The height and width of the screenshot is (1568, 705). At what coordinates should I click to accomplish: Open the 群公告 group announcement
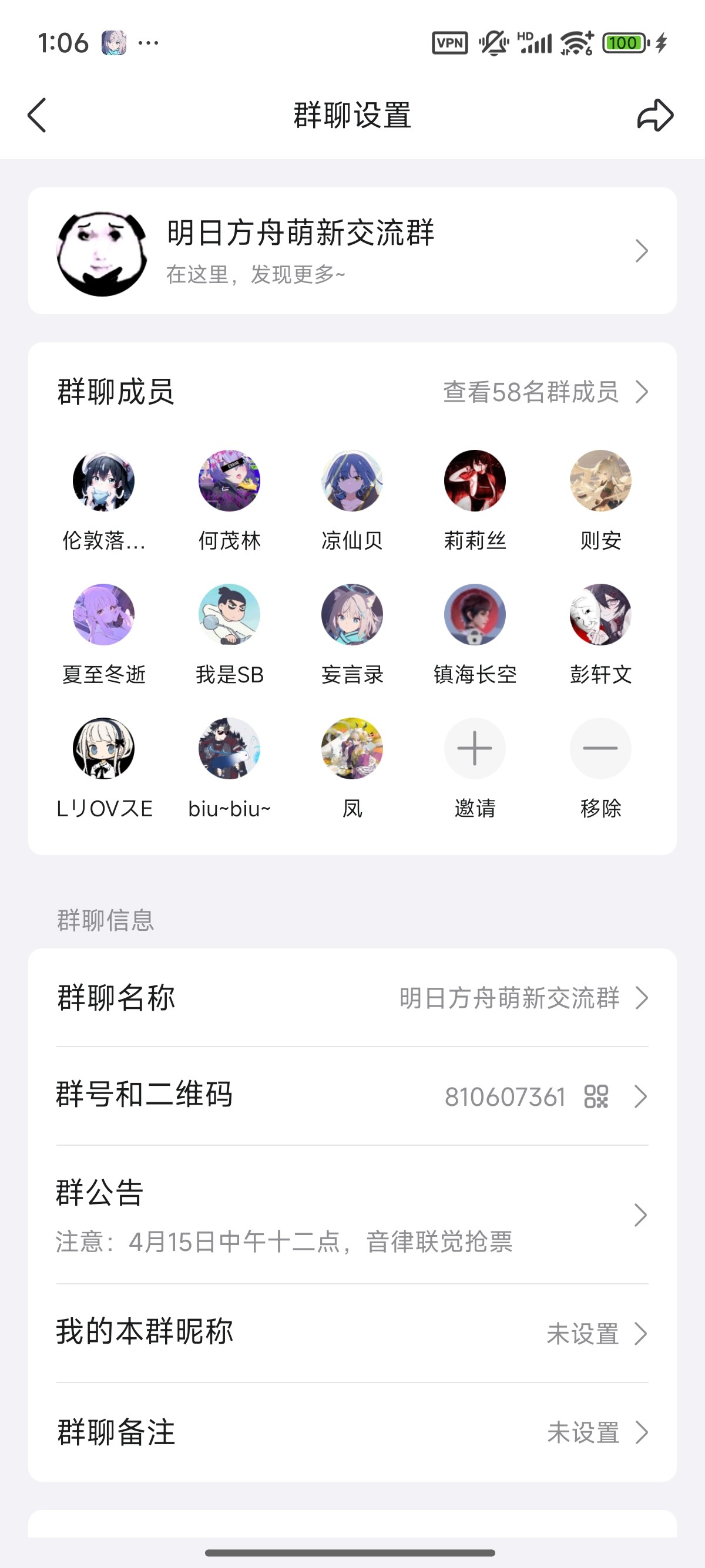352,1215
